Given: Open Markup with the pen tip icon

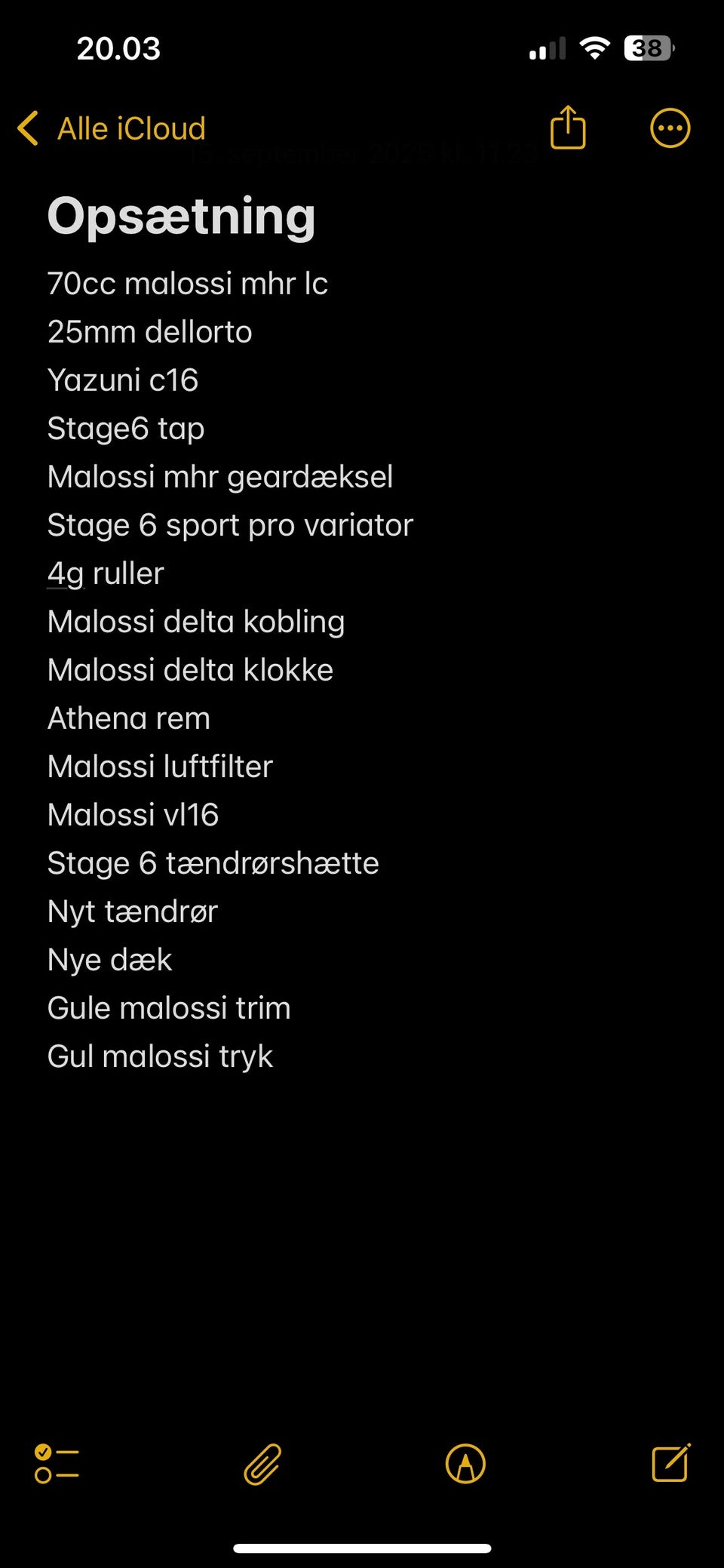Looking at the screenshot, I should 465,1462.
